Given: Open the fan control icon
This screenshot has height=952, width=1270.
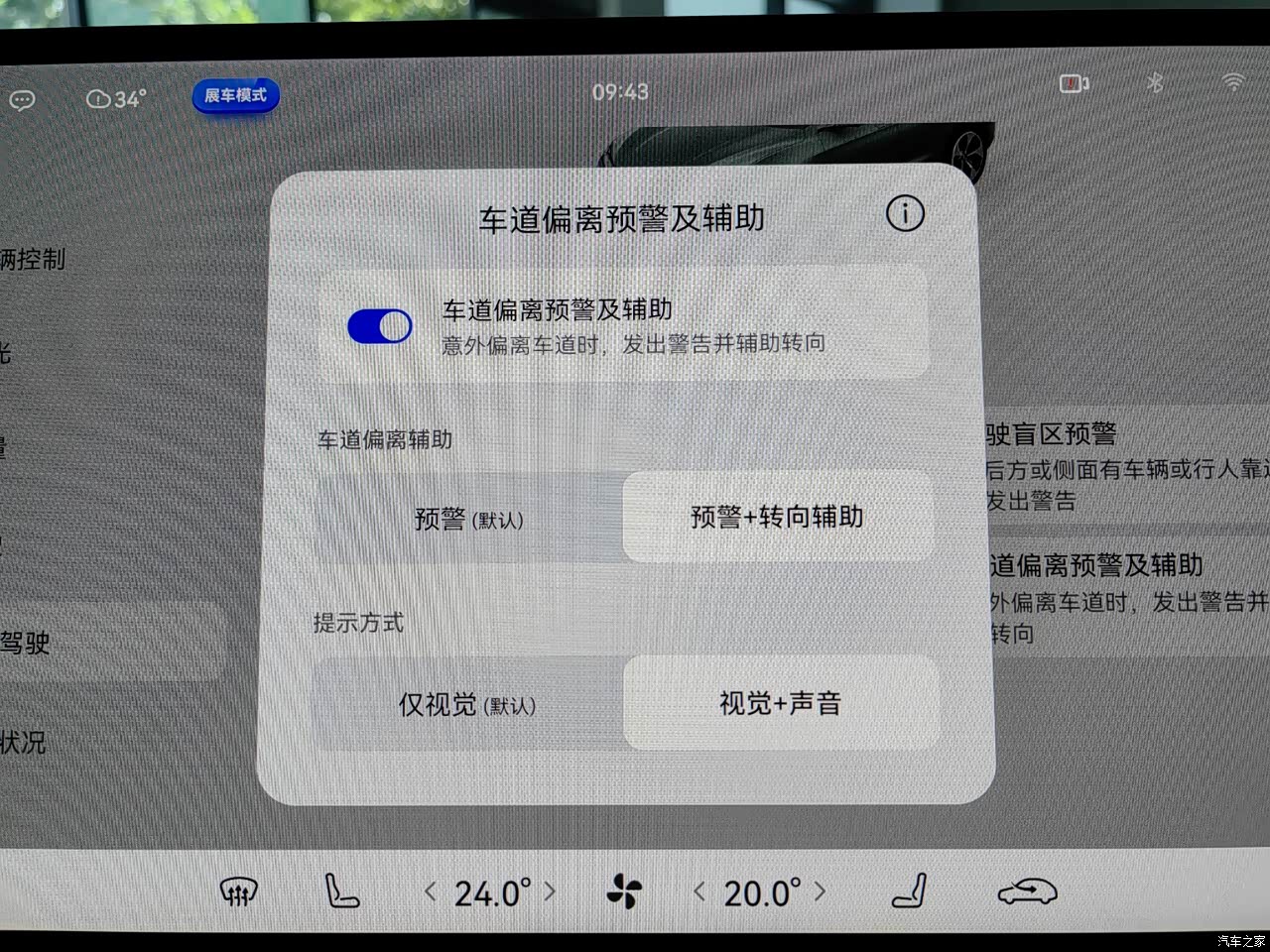Looking at the screenshot, I should tap(624, 892).
